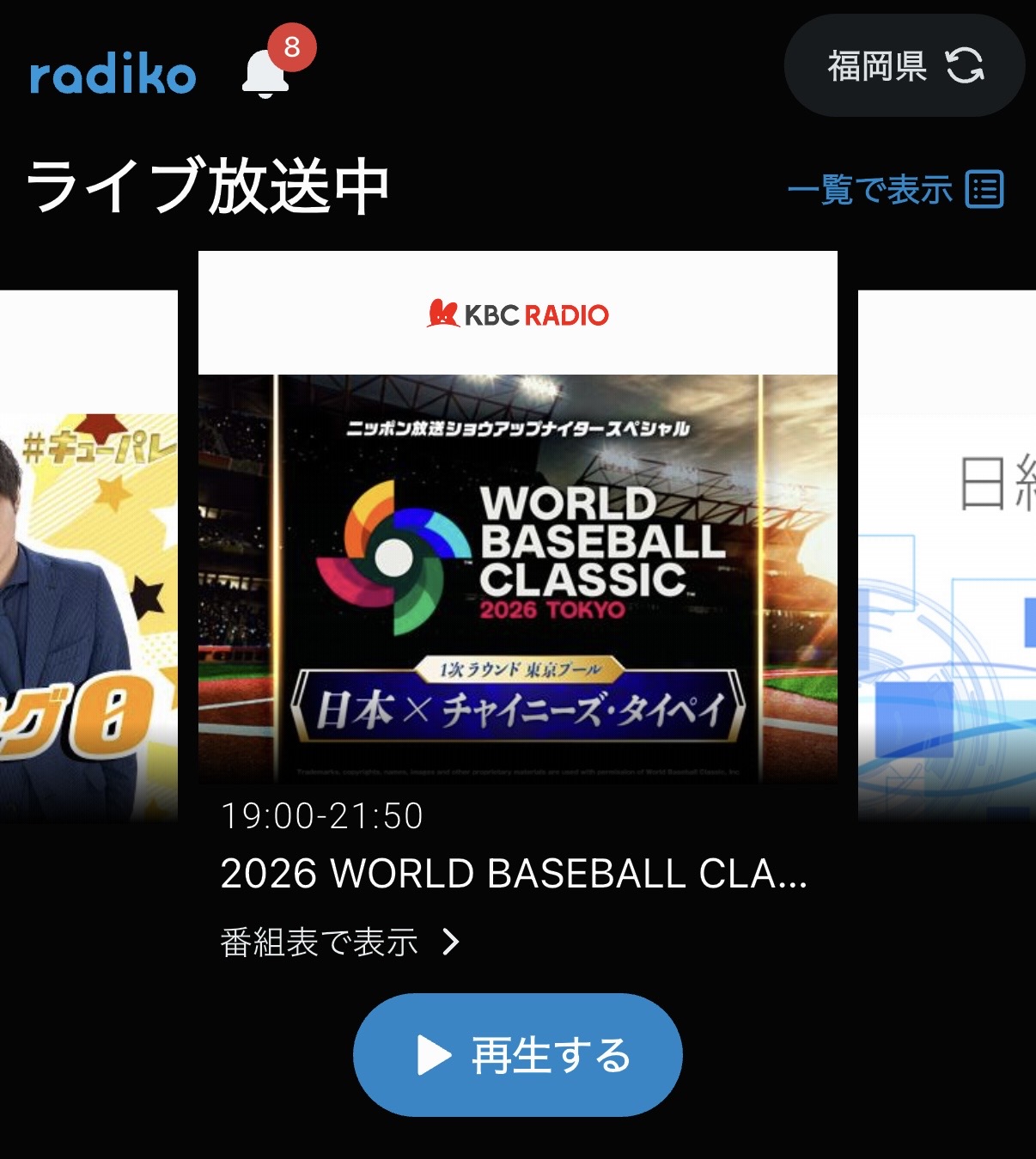Tap the radiko logo
The image size is (1036, 1159).
pos(113,75)
